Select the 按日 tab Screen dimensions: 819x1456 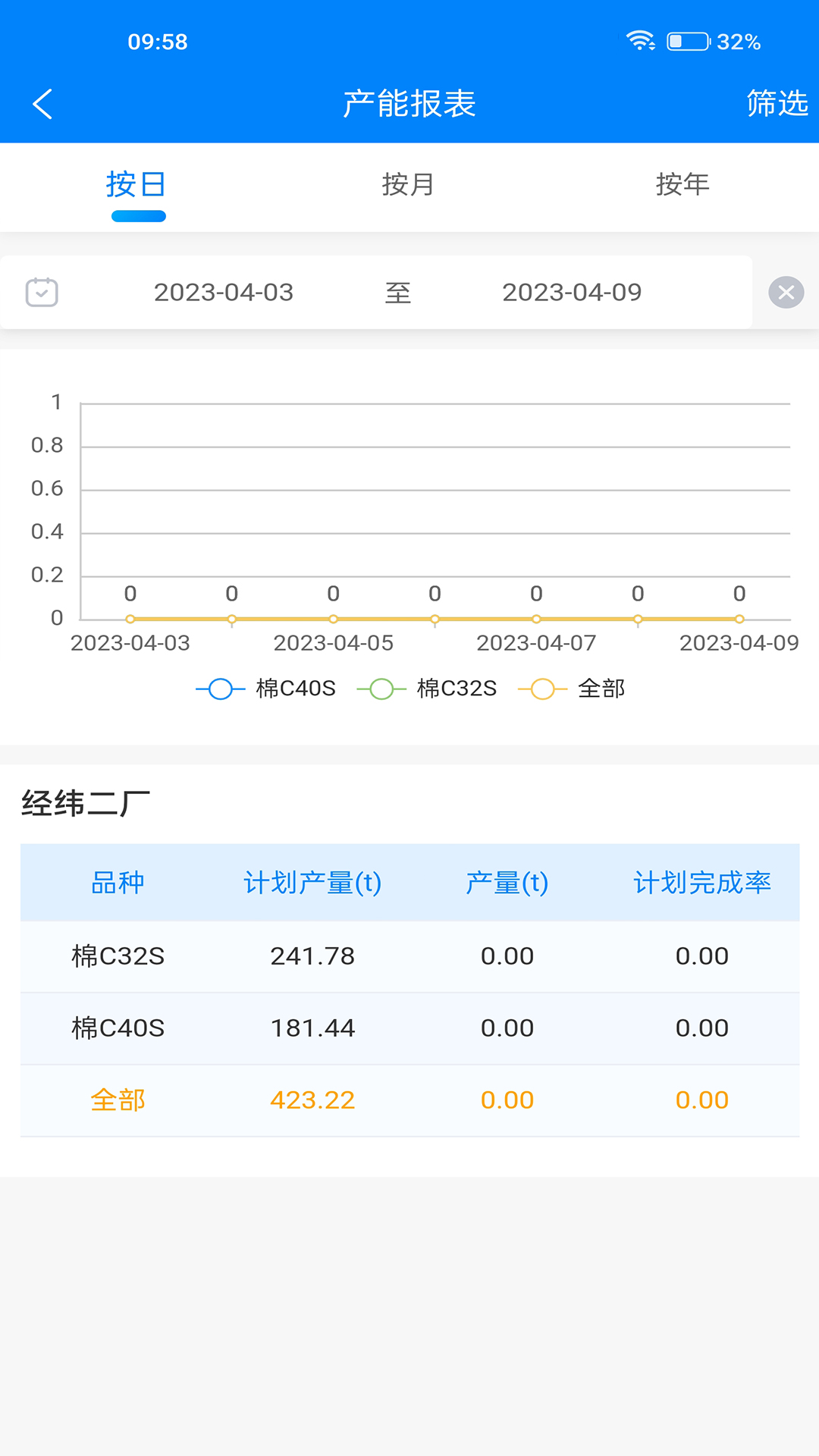pyautogui.click(x=137, y=184)
